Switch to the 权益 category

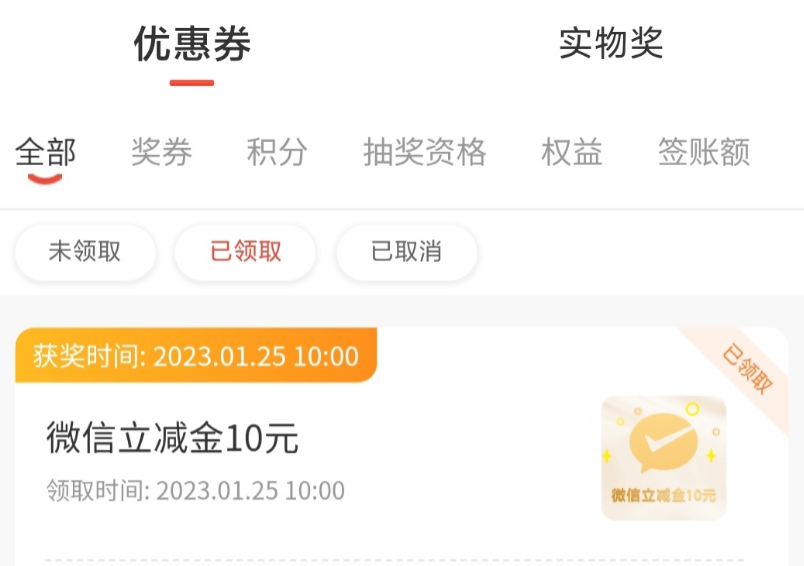(572, 153)
